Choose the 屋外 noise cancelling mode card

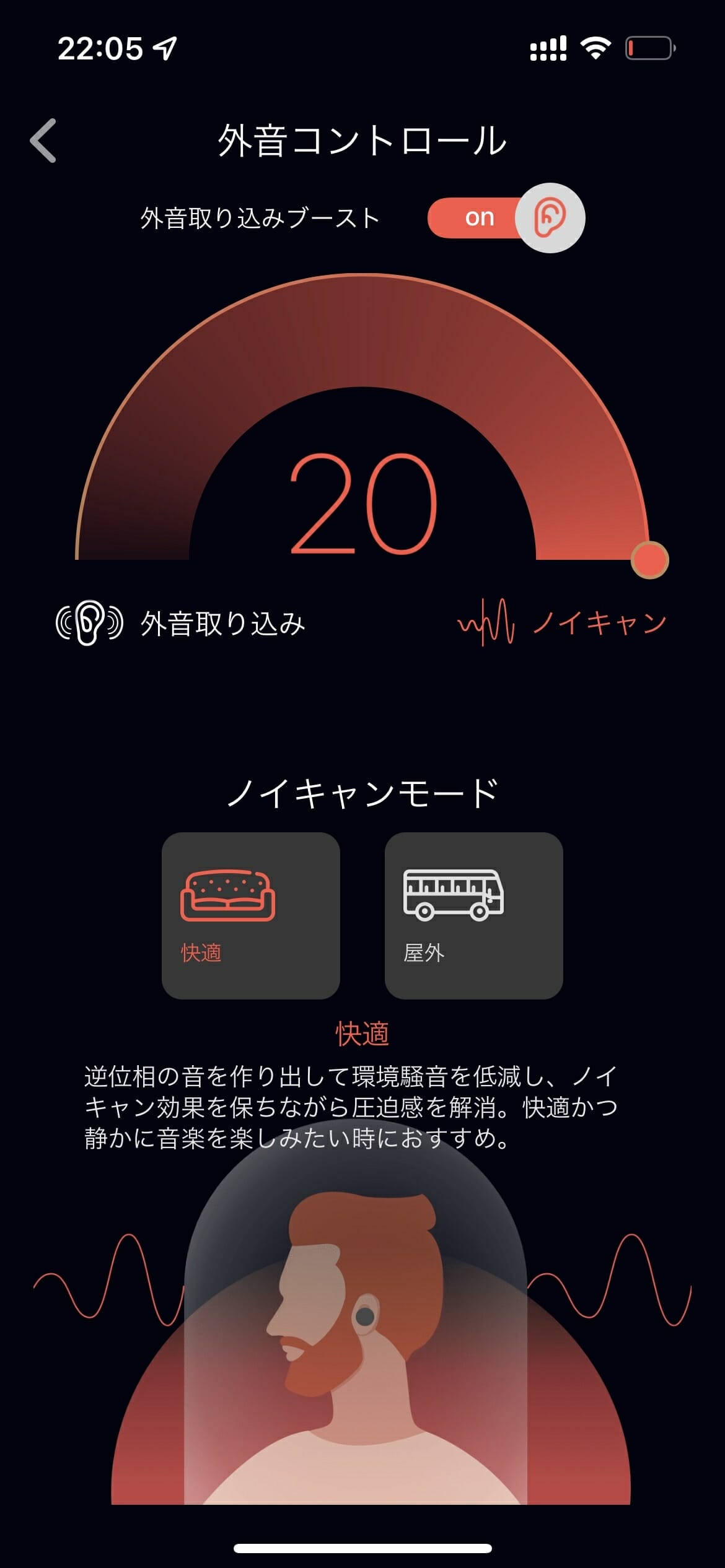coord(473,915)
